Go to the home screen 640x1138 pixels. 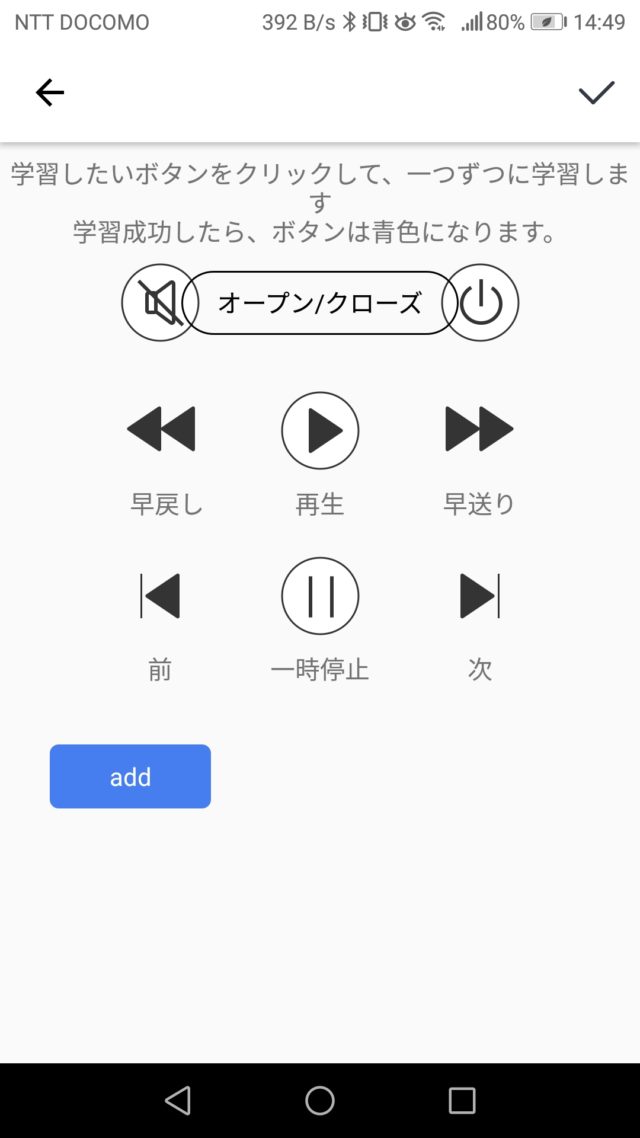pos(320,1100)
